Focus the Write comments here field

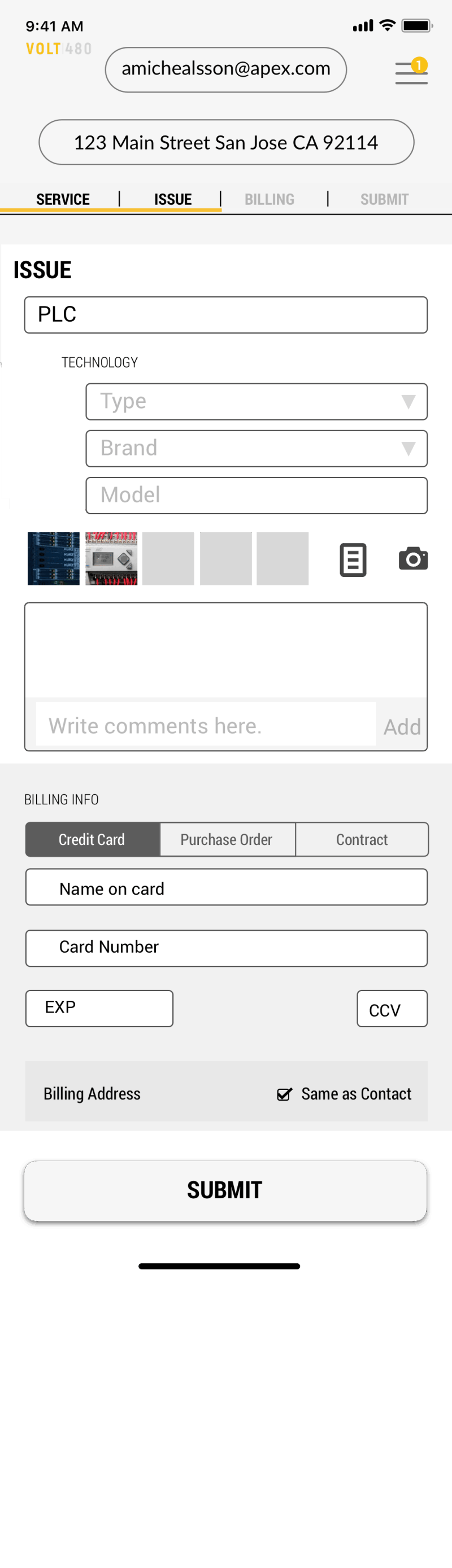coord(206,724)
